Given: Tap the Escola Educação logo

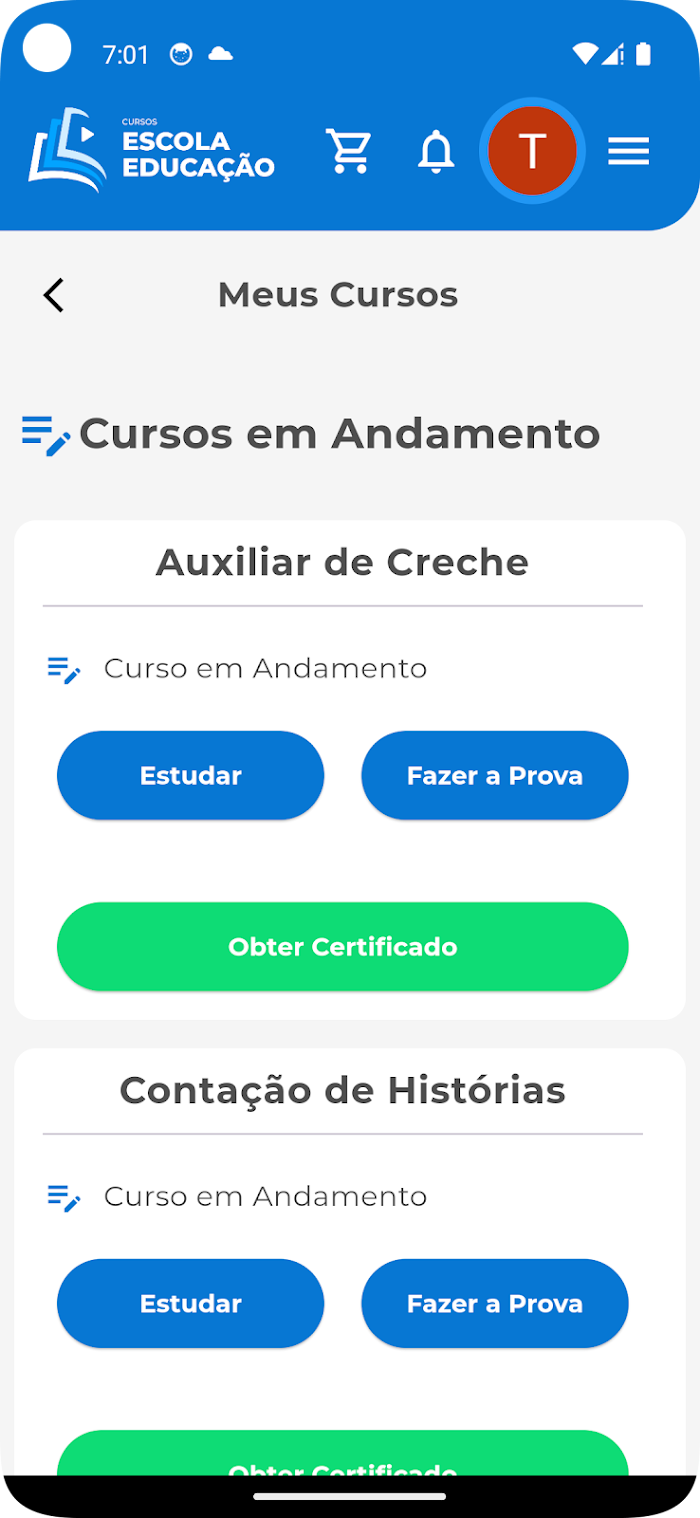Looking at the screenshot, I should coord(152,150).
